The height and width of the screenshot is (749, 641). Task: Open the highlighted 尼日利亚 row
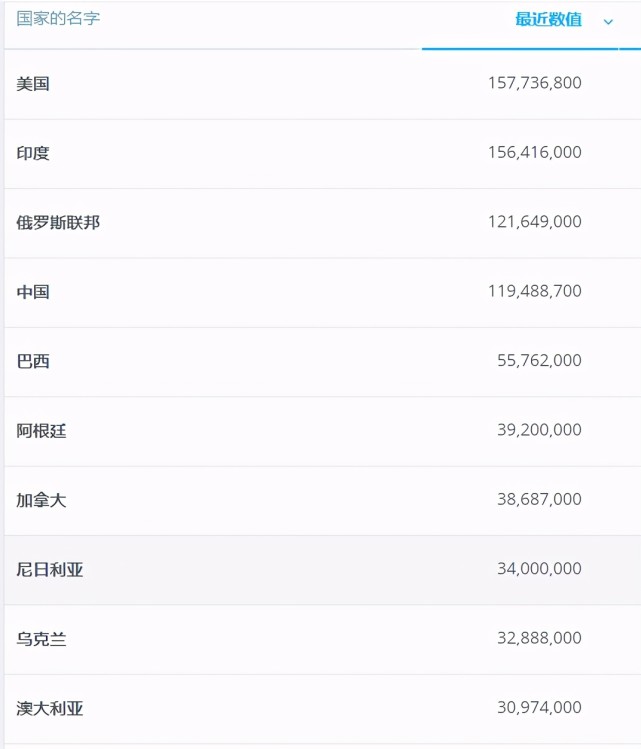click(x=322, y=569)
